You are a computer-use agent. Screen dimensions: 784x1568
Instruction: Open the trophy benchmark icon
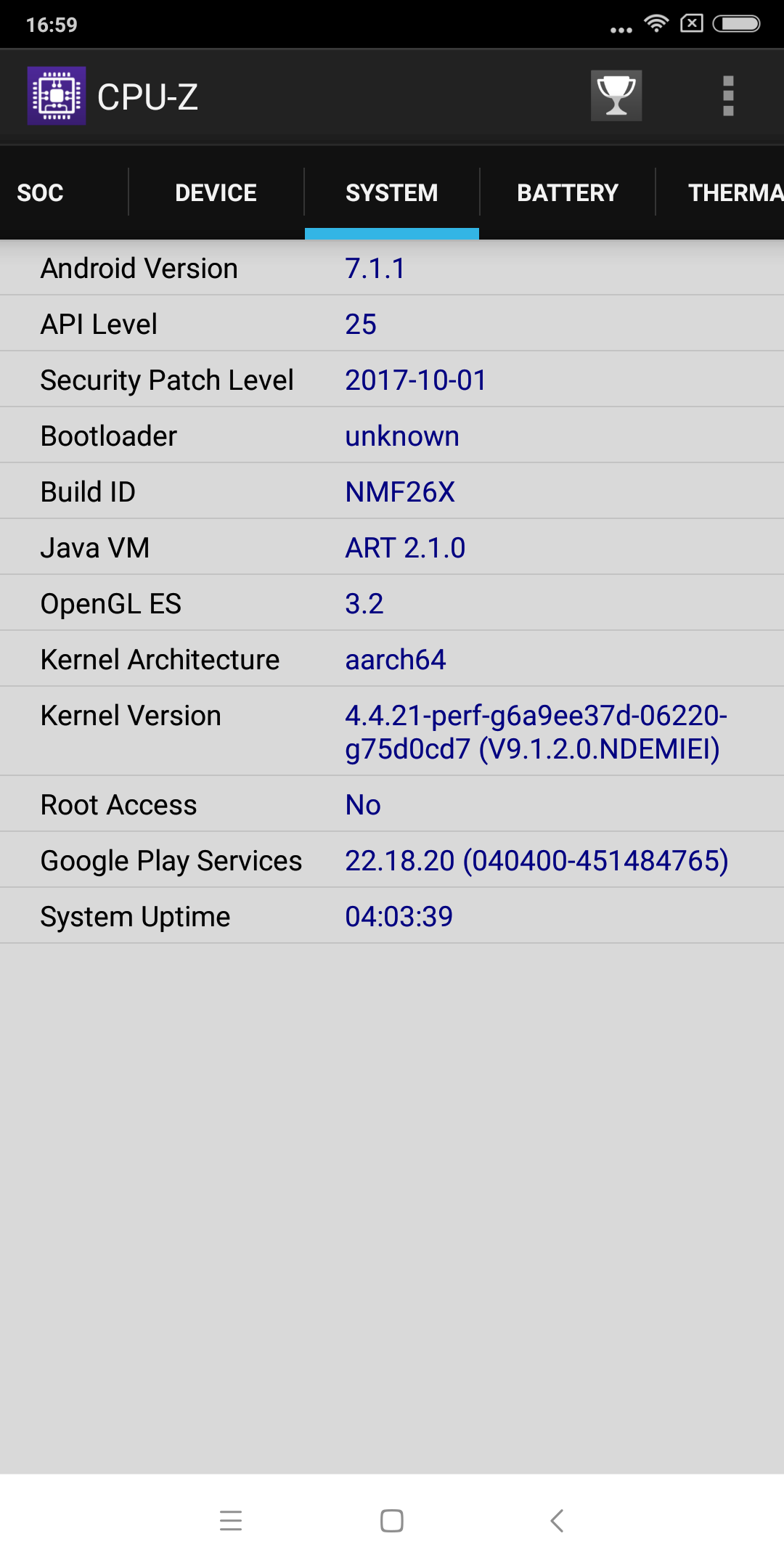point(616,96)
